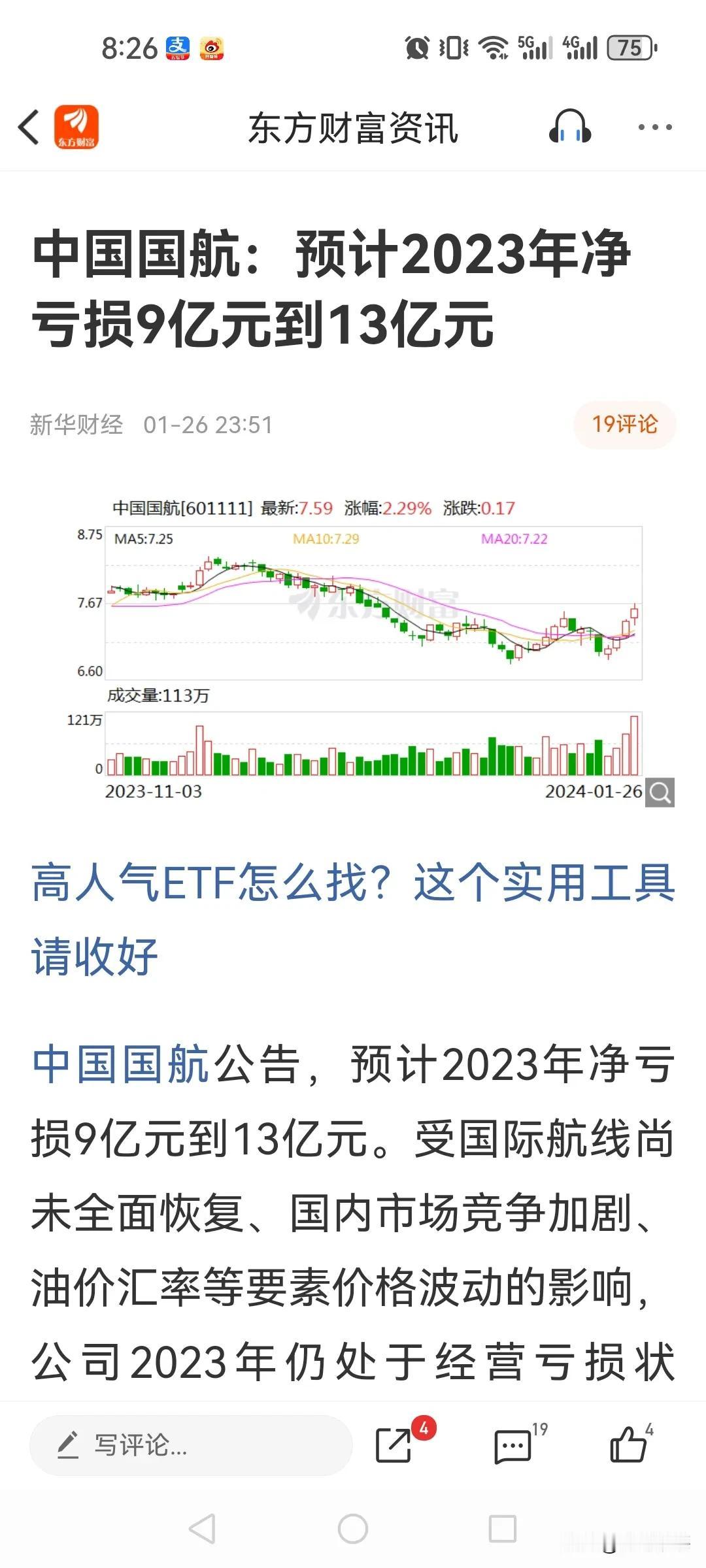Open the 19评论 comments chip
The image size is (706, 1568).
pos(624,425)
